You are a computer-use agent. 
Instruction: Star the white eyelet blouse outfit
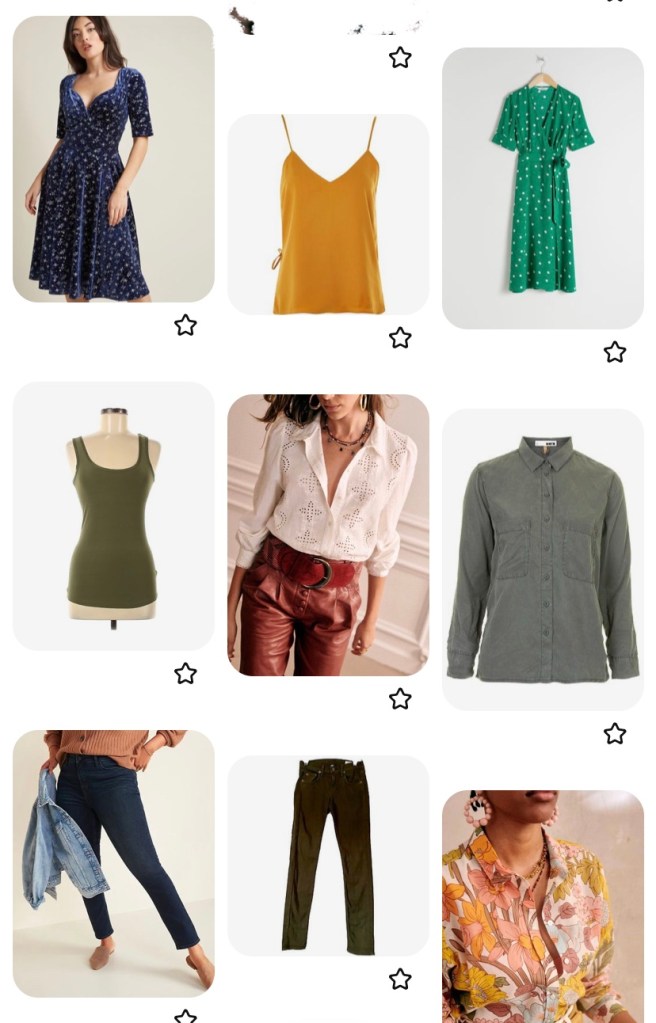click(x=400, y=699)
